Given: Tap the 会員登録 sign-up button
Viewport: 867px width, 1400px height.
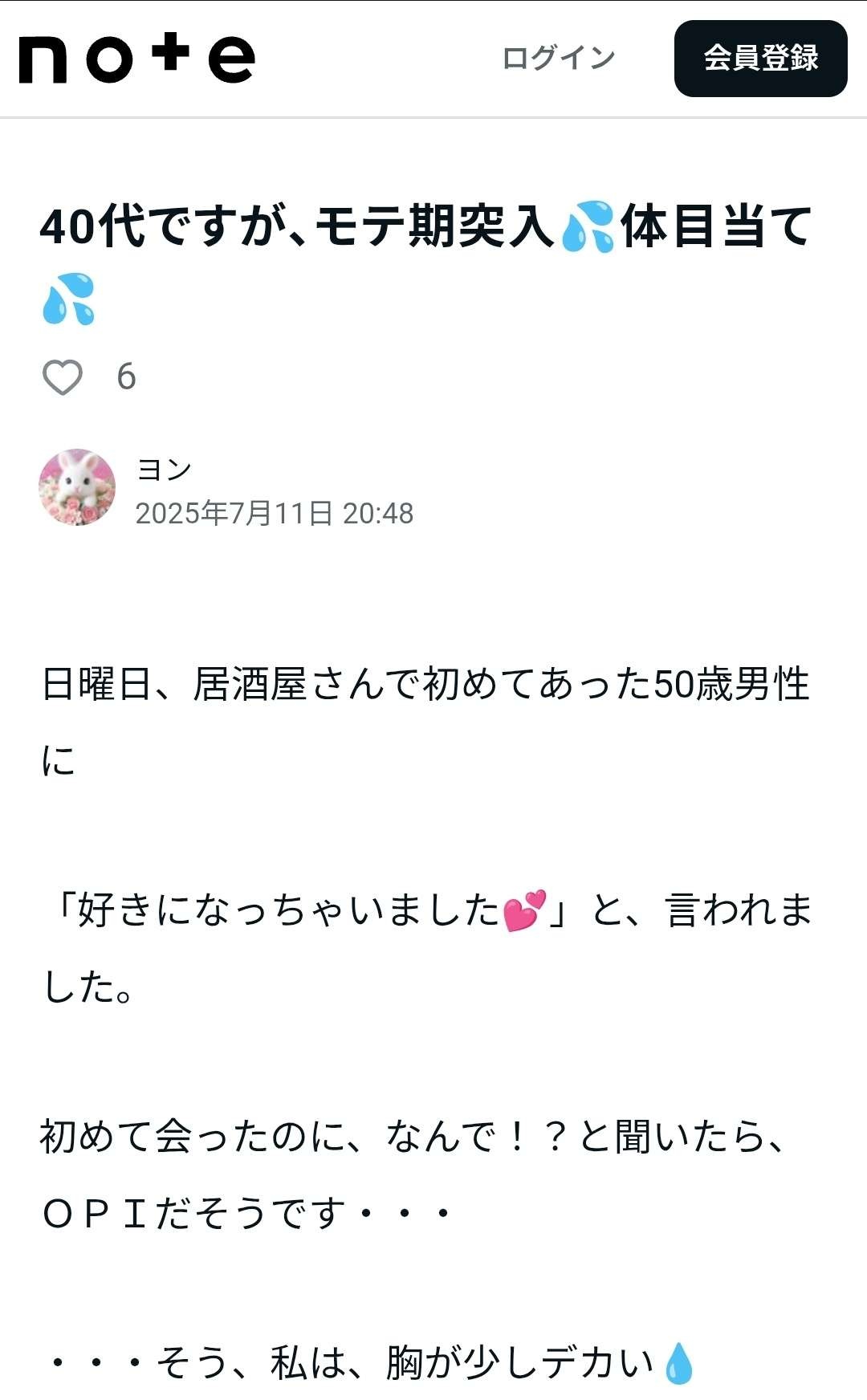Looking at the screenshot, I should pos(760,59).
